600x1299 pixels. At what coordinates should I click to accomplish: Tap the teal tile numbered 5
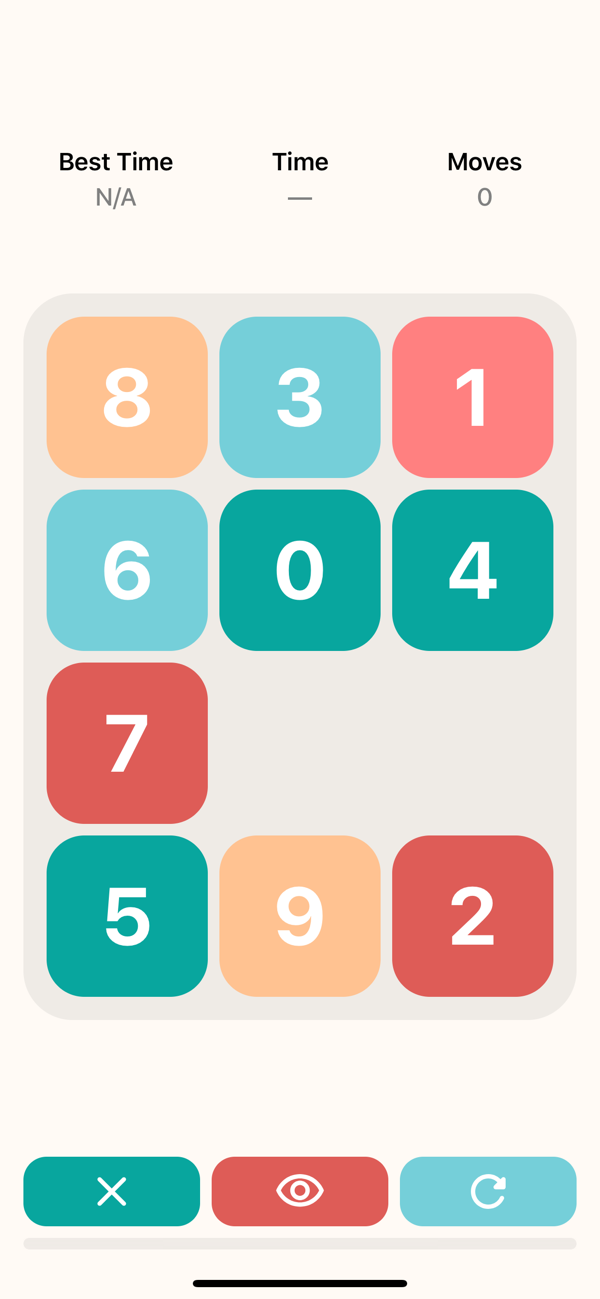point(127,916)
